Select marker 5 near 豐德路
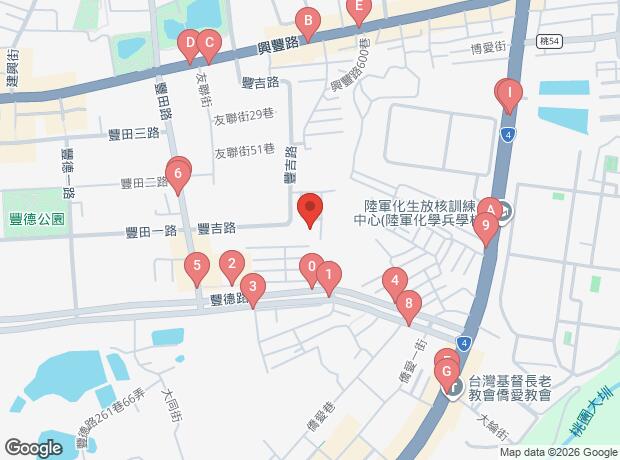This screenshot has height=460, width=620. coord(197,266)
